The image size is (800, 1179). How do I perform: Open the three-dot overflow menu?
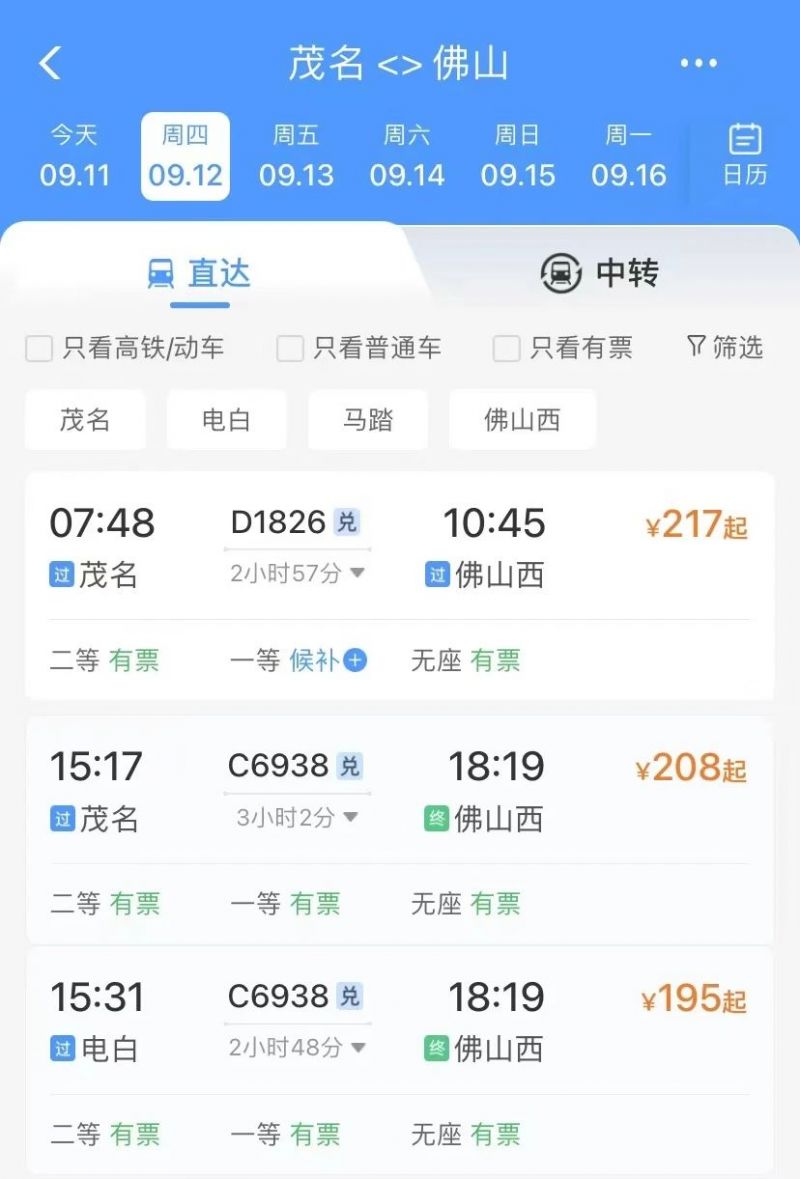[698, 64]
